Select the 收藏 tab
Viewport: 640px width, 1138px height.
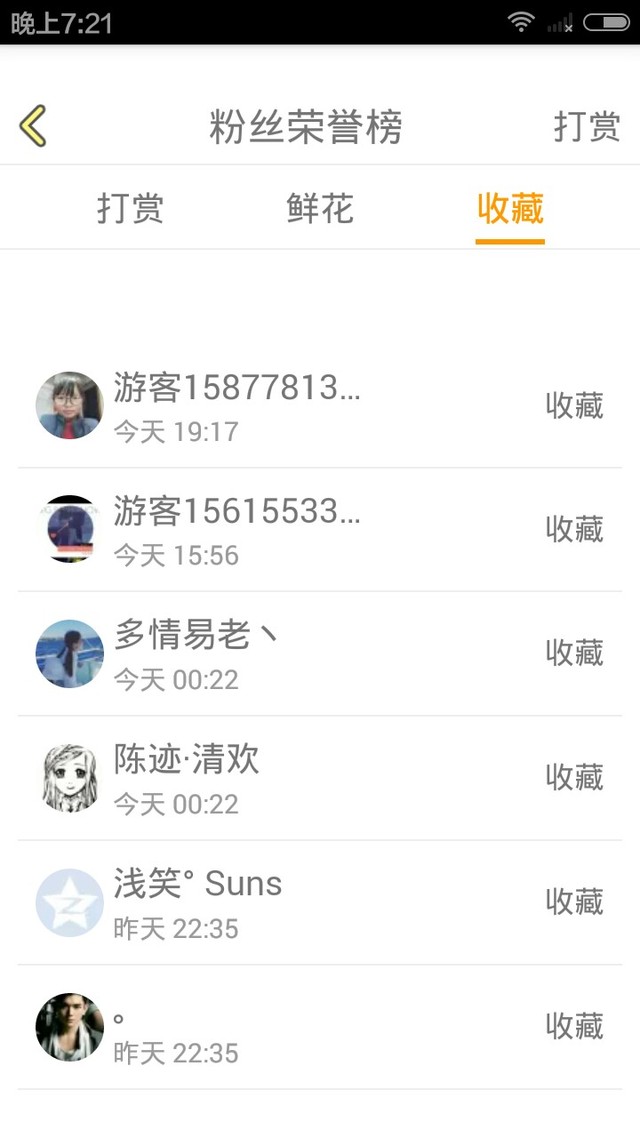pyautogui.click(x=510, y=209)
